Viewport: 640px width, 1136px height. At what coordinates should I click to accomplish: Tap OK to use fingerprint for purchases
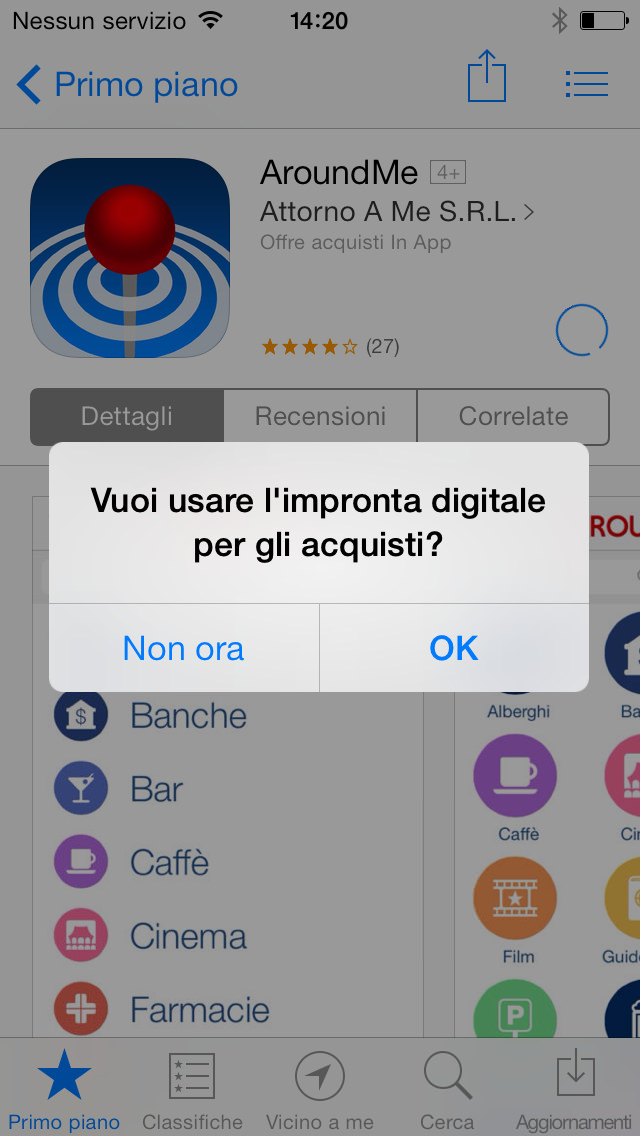454,648
